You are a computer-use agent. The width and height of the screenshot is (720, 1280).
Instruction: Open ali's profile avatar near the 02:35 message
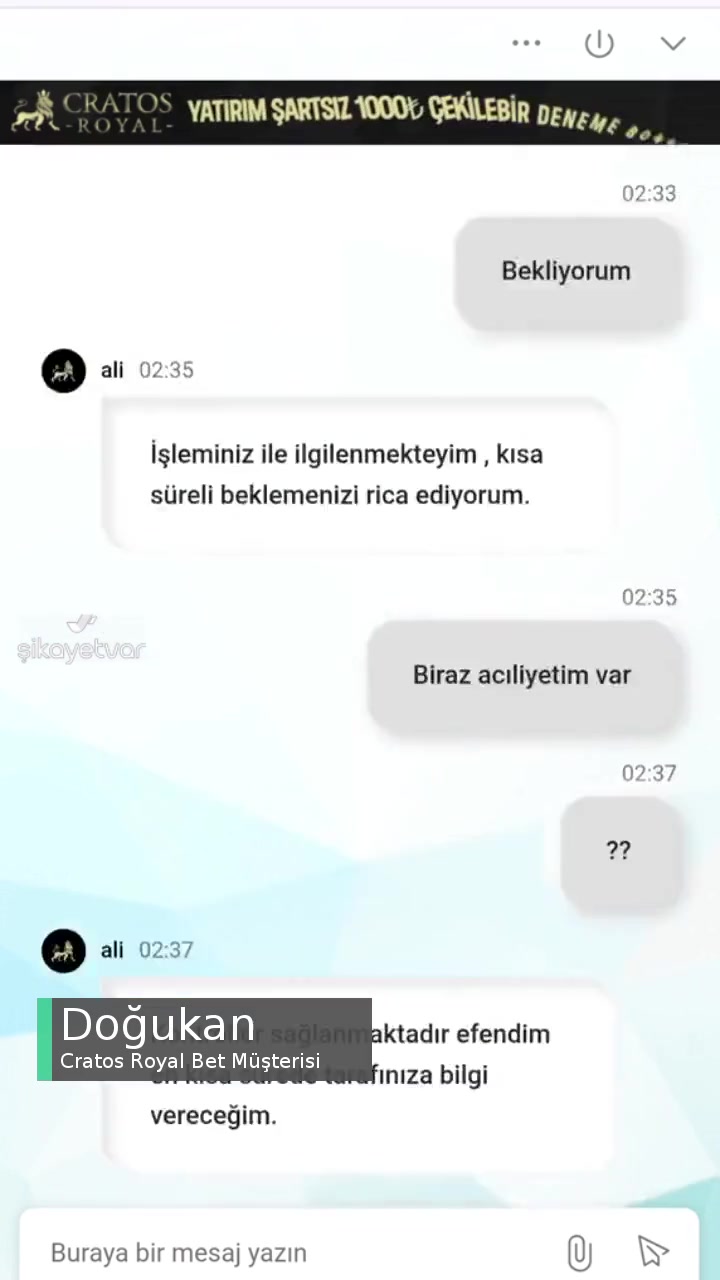point(63,370)
